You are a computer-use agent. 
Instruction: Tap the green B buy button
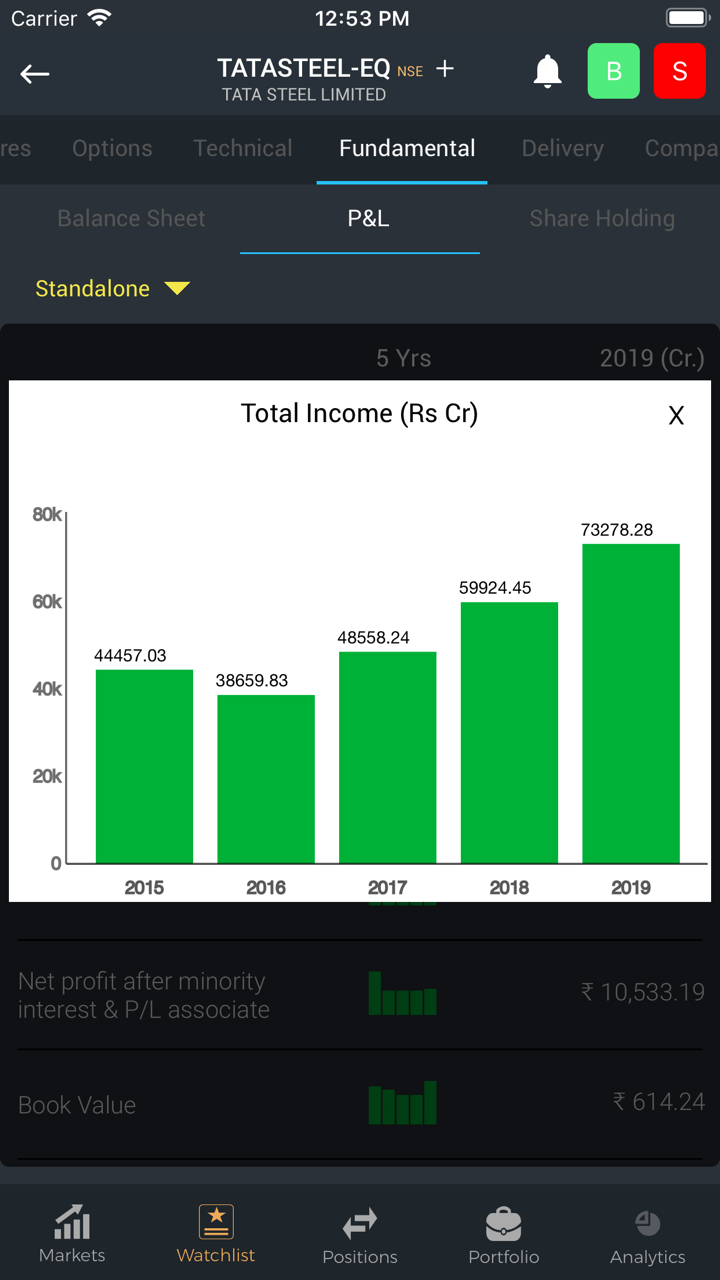(x=613, y=71)
